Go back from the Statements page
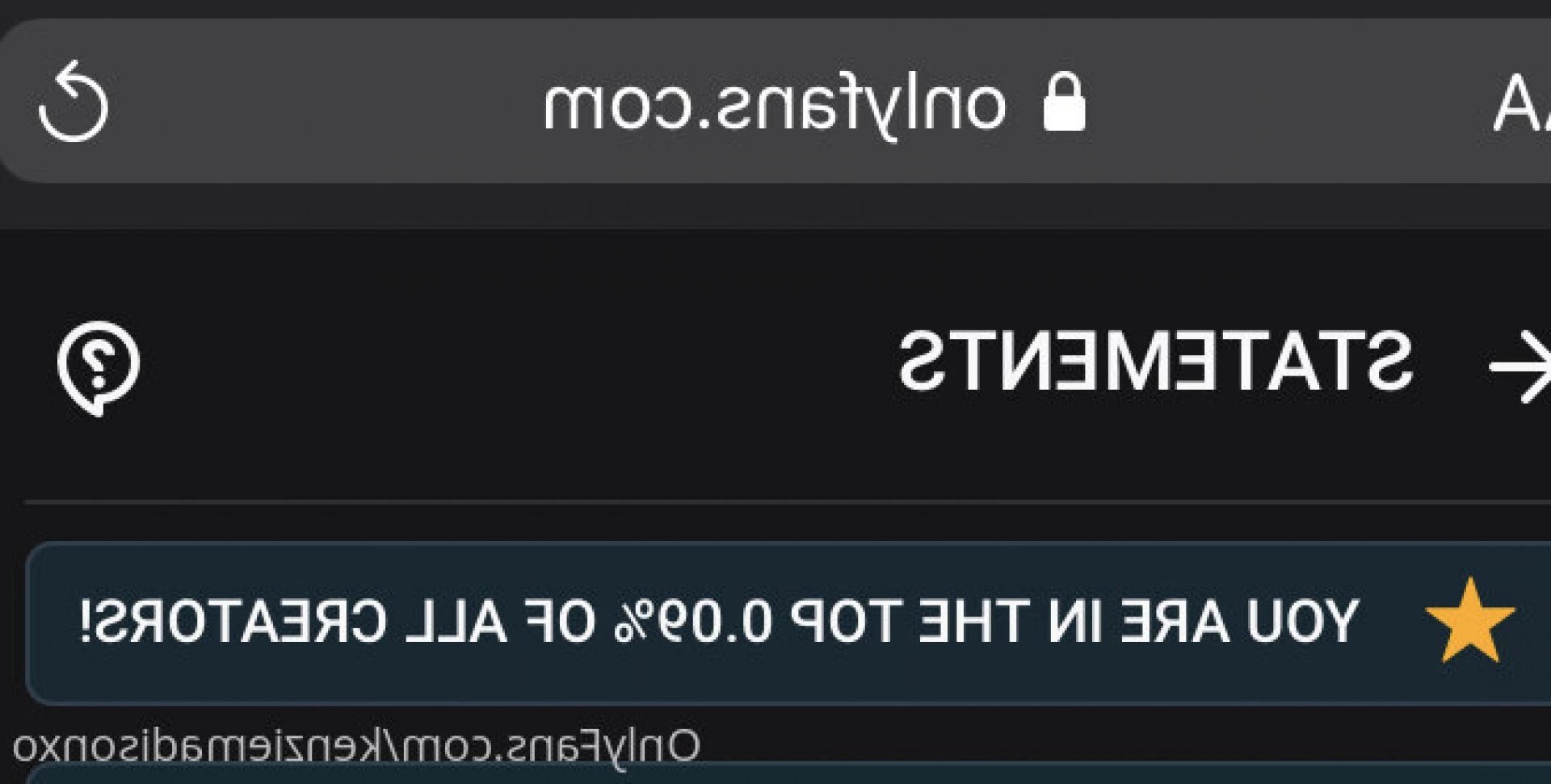The image size is (1551, 784). pyautogui.click(x=1520, y=366)
